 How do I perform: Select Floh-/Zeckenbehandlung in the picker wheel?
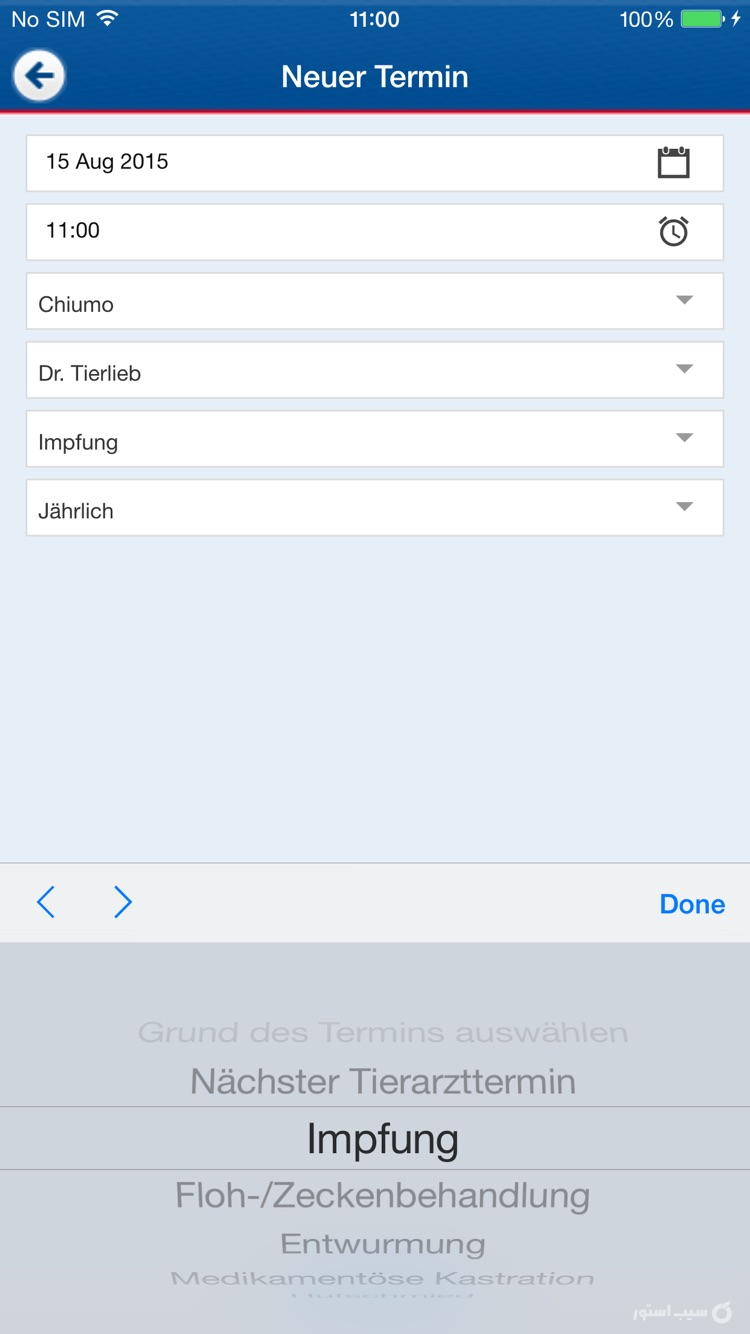pos(381,1195)
